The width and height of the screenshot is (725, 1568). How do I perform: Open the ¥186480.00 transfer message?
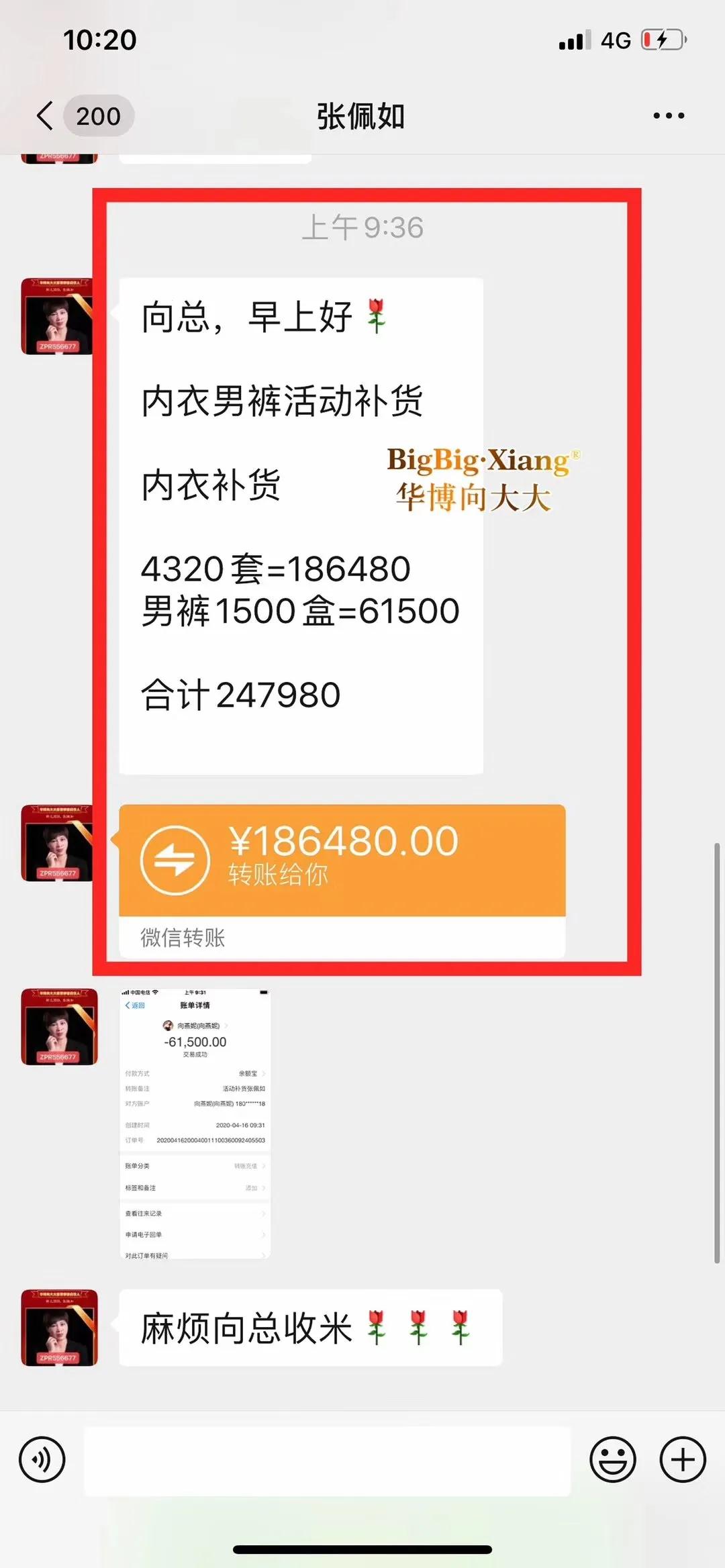coord(342,861)
